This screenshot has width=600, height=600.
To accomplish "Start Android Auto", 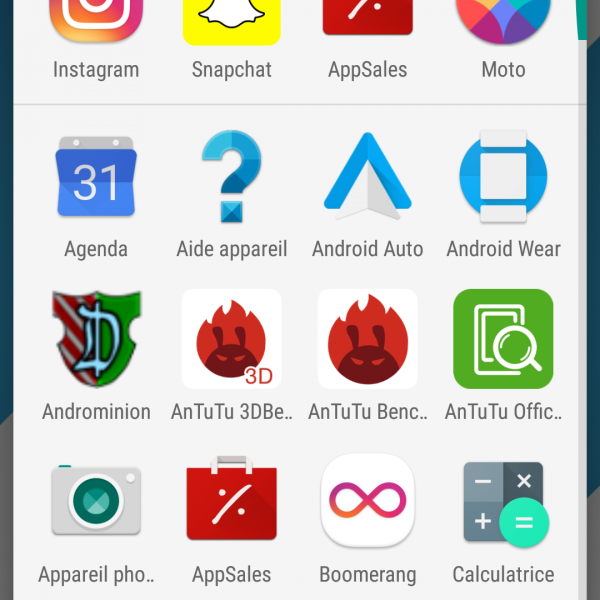I will coord(368,178).
